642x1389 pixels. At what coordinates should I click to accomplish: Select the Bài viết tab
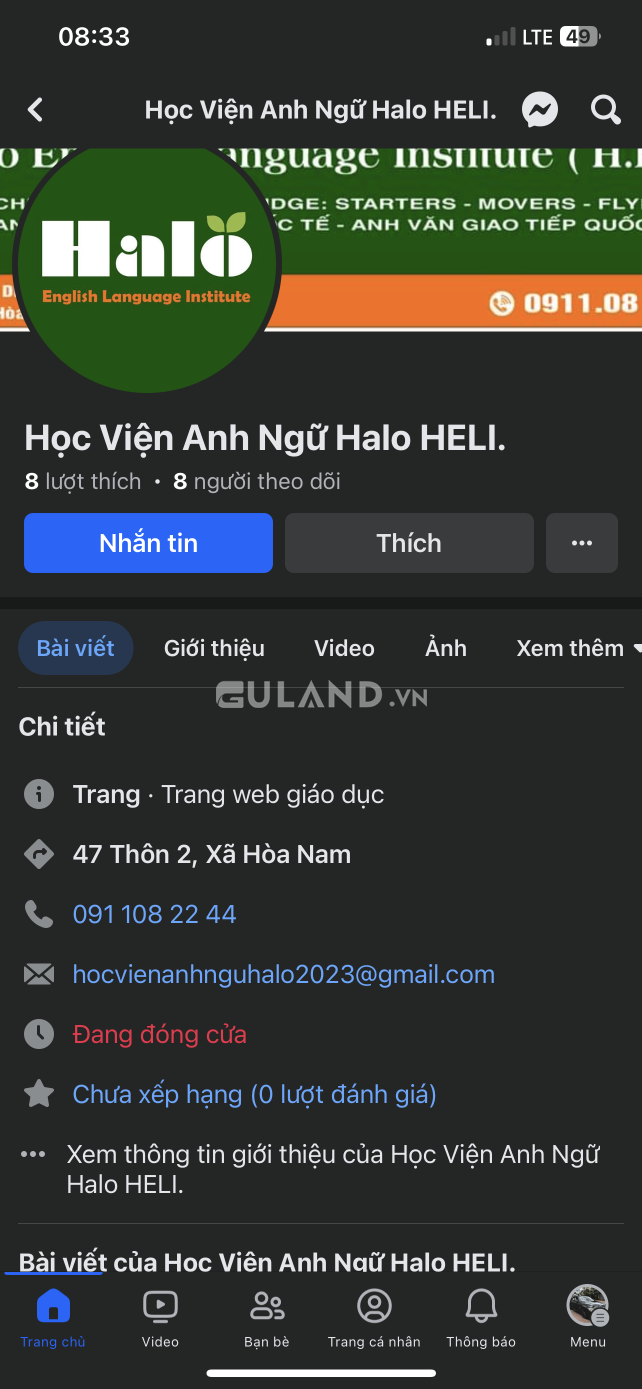point(76,648)
